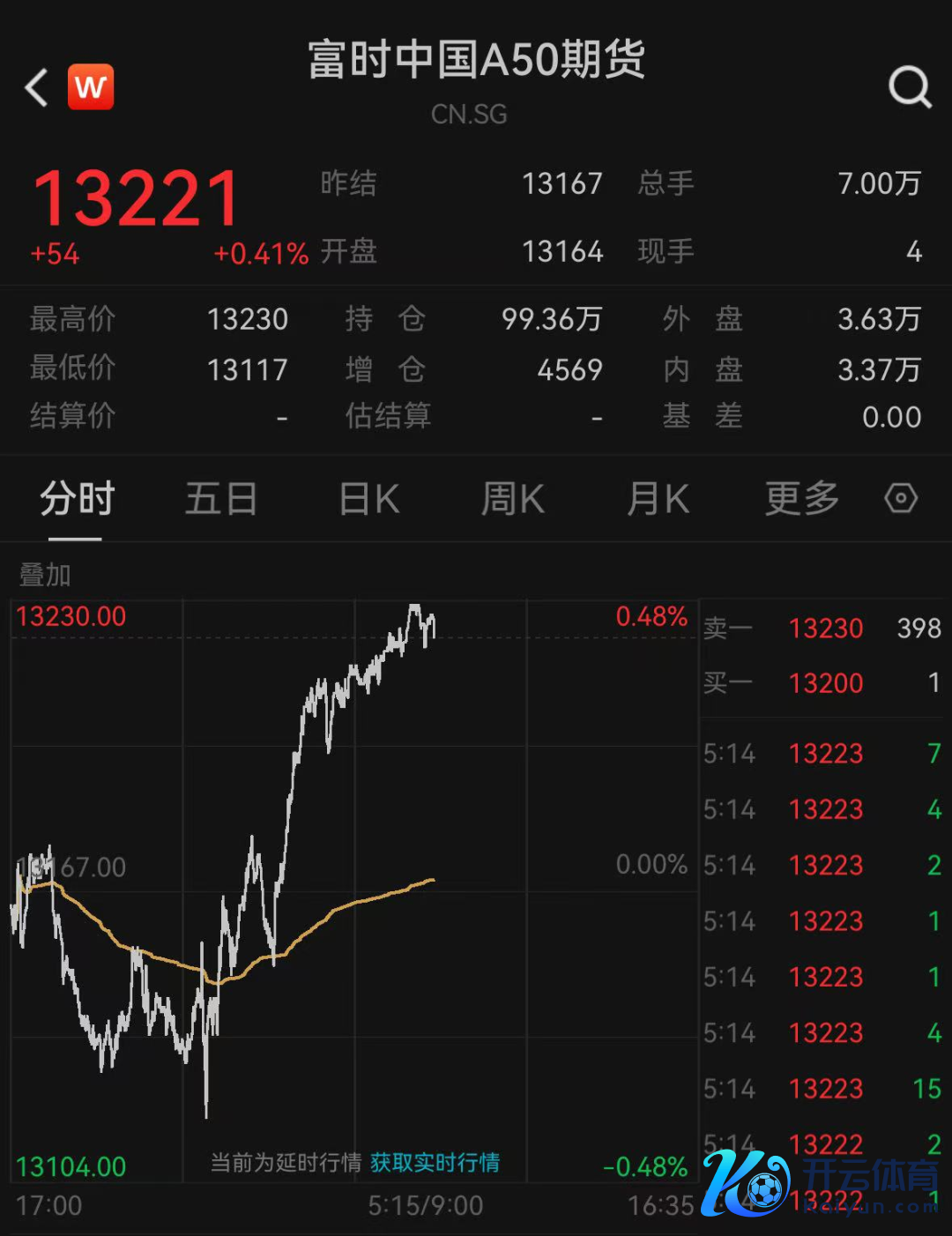Select the 分时 chart tab
952x1236 pixels.
(x=77, y=500)
